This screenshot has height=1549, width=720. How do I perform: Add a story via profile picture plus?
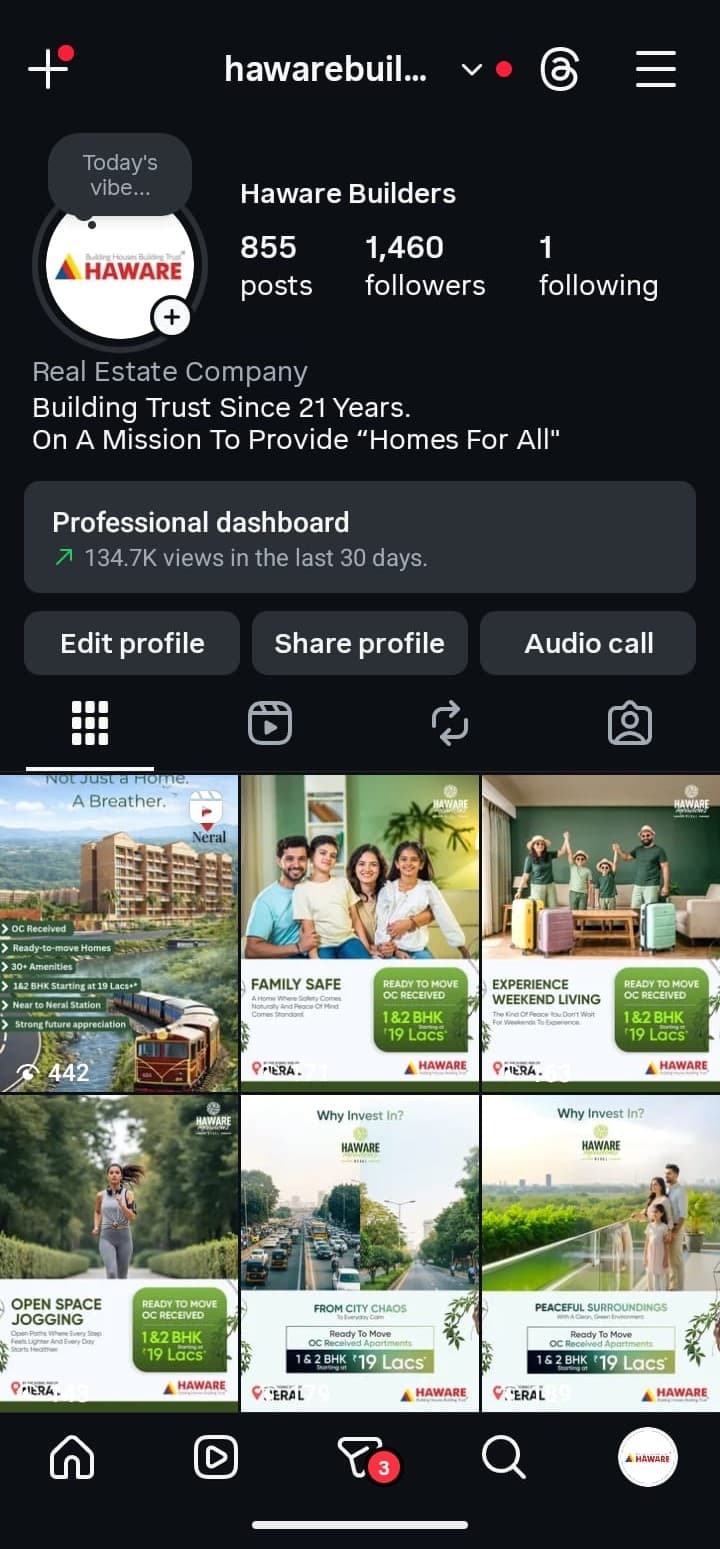click(x=172, y=318)
